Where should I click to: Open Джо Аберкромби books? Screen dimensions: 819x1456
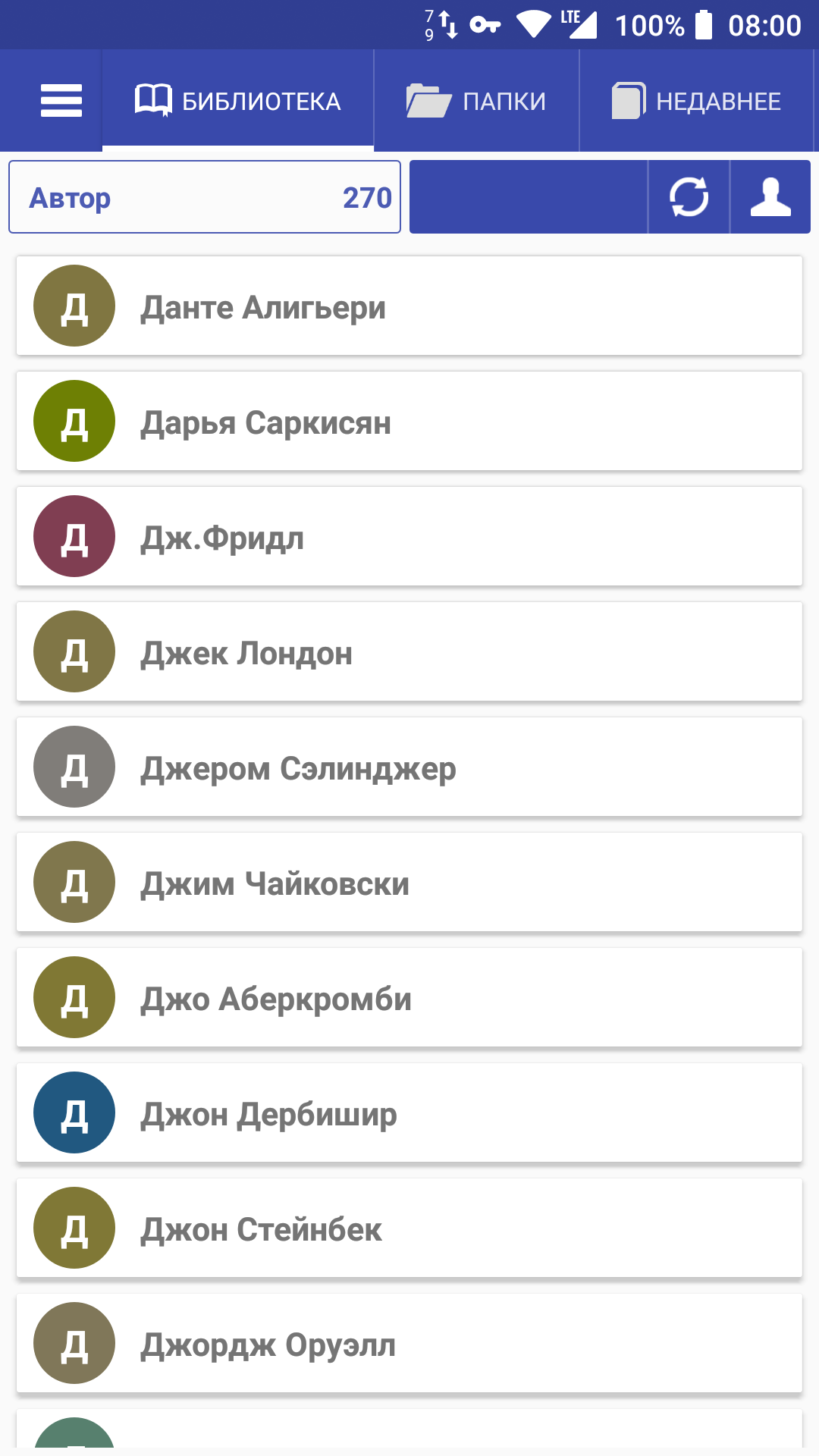click(409, 998)
